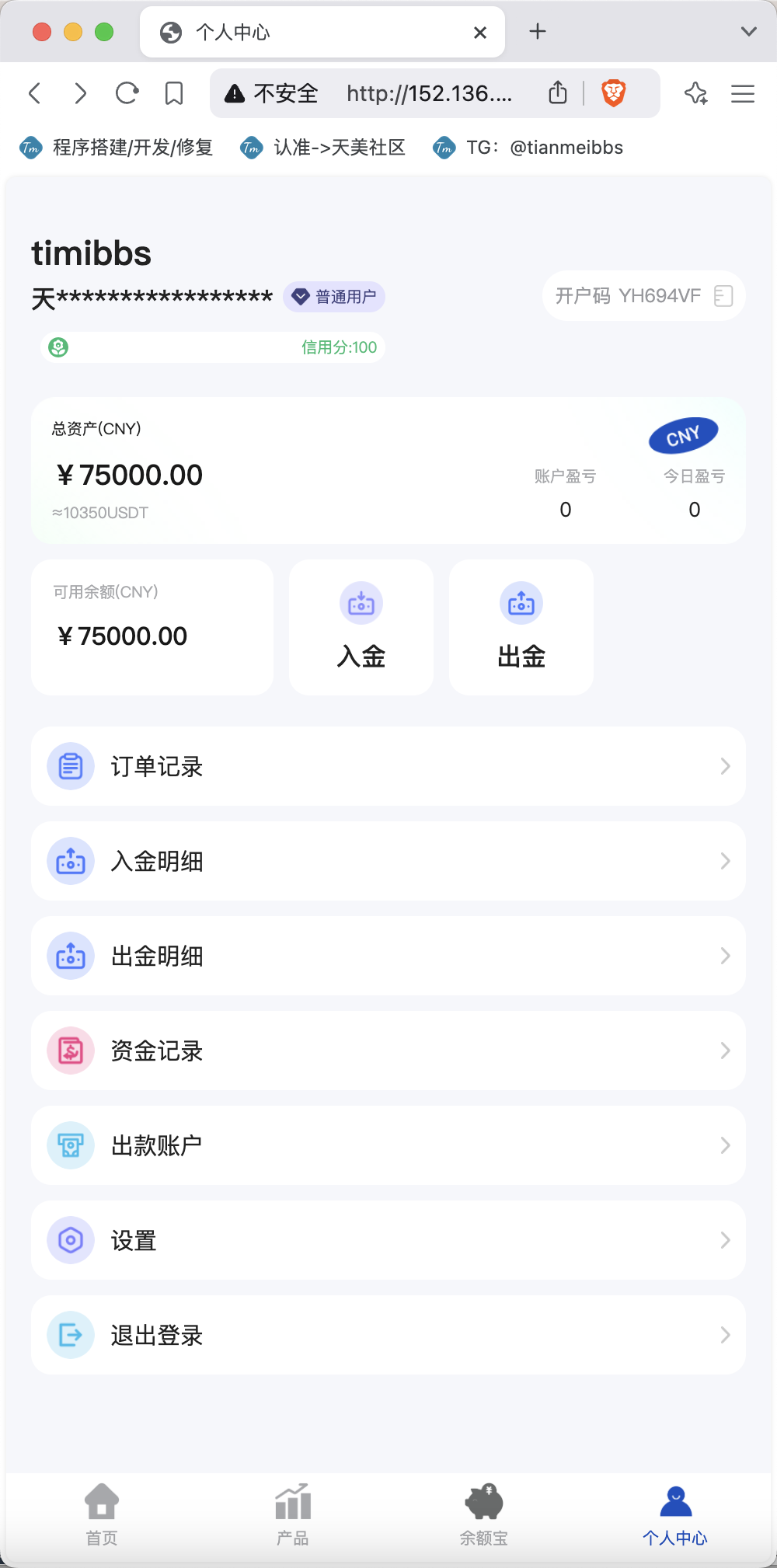The width and height of the screenshot is (777, 1568).
Task: Open 设置 settings
Action: pos(388,1240)
